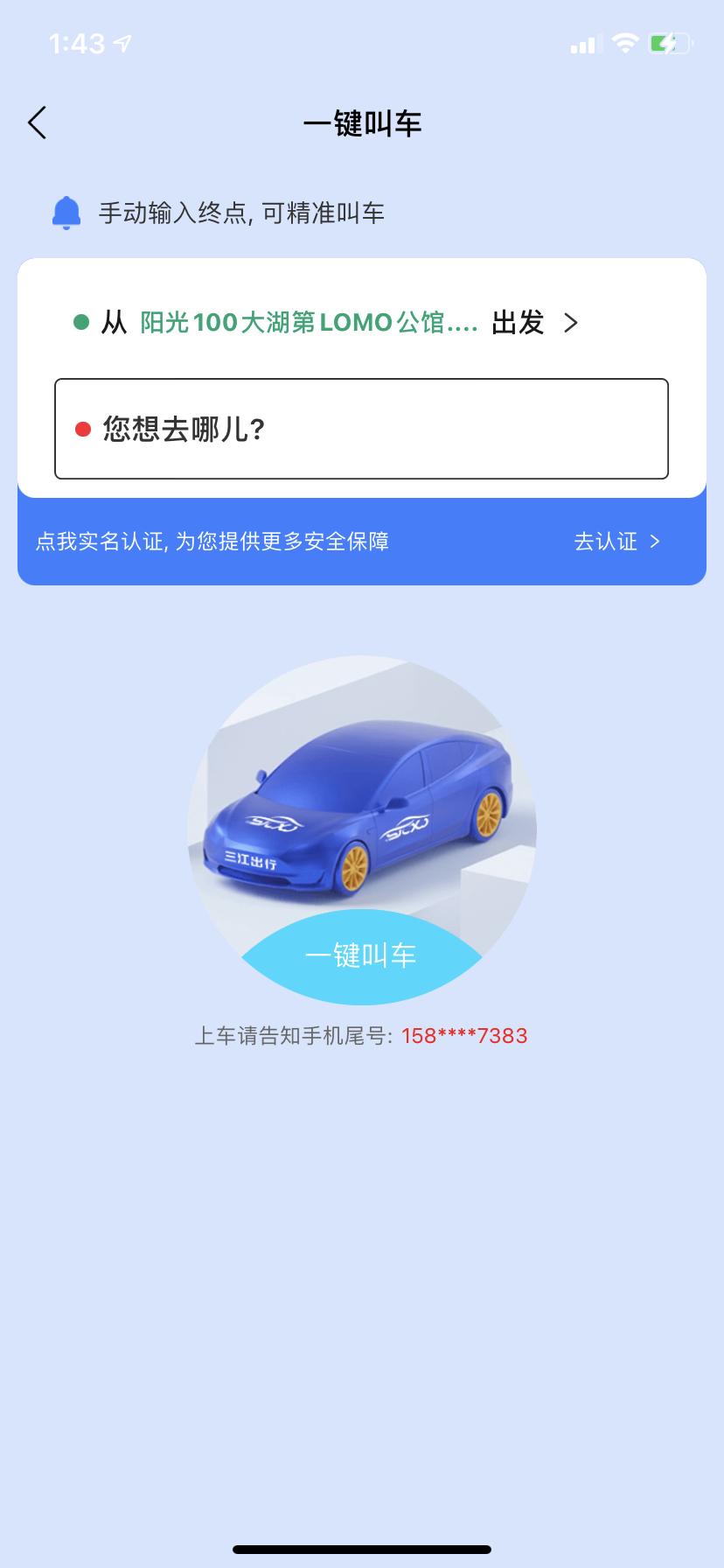Tap the home indicator bar at bottom
Screen dimensions: 724x1568
tap(362, 1550)
